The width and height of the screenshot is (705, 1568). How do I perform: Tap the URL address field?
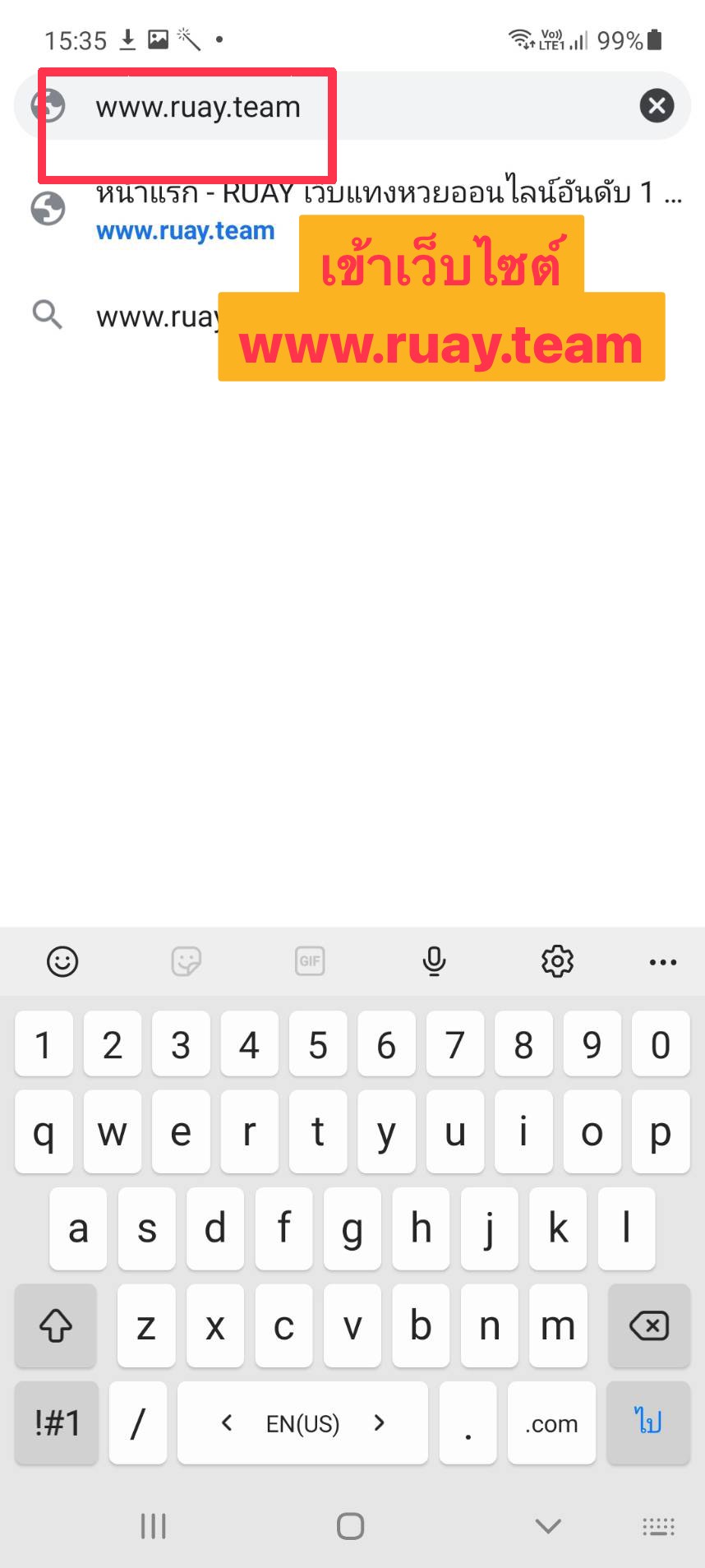[x=352, y=106]
